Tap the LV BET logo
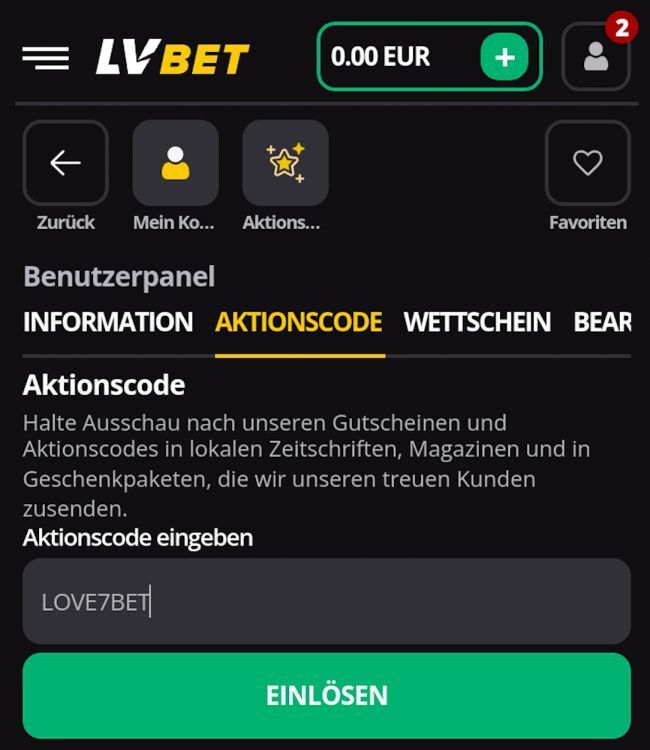Viewport: 650px width, 750px height. coord(172,58)
